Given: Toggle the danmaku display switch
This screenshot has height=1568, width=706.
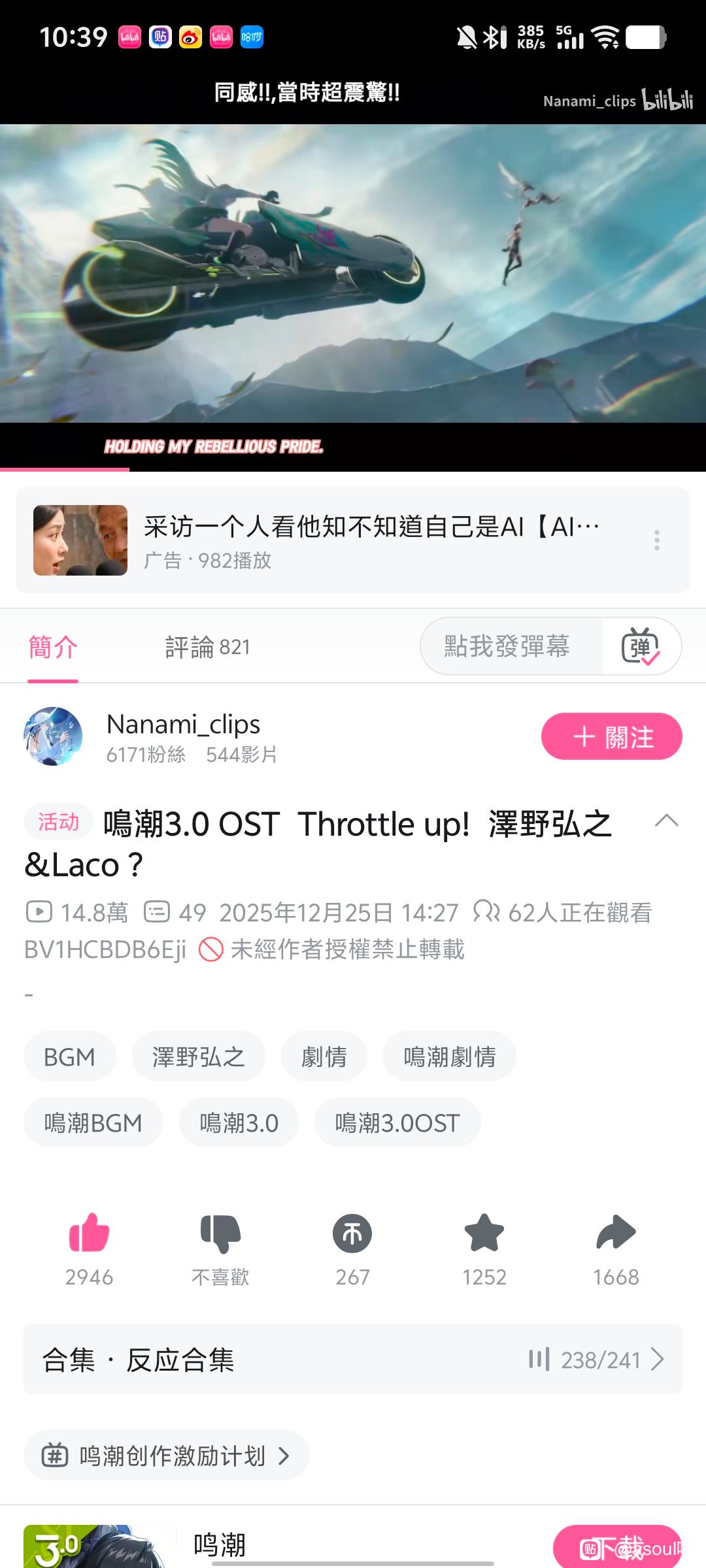Looking at the screenshot, I should coord(641,647).
